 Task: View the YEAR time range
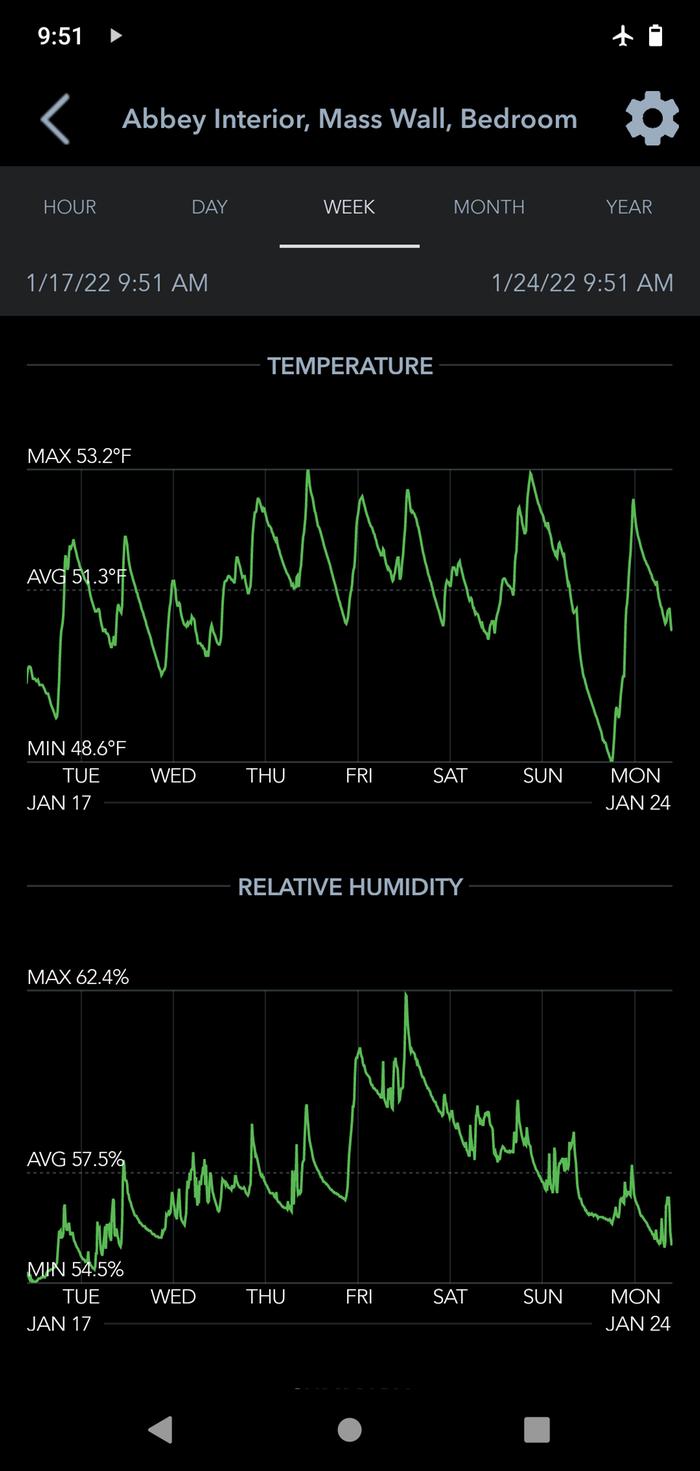pos(629,207)
